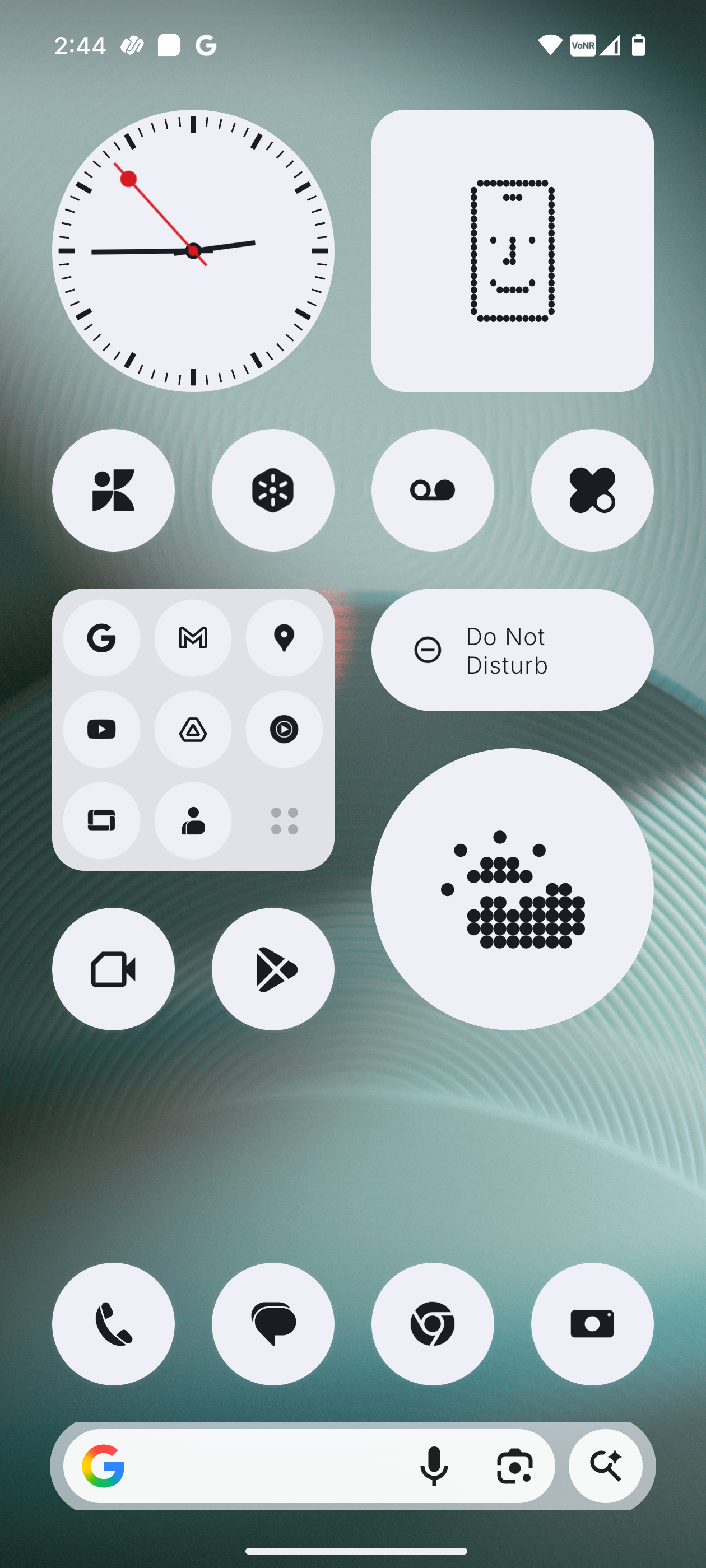Expand the app folder with the four-dot icon

tap(284, 820)
